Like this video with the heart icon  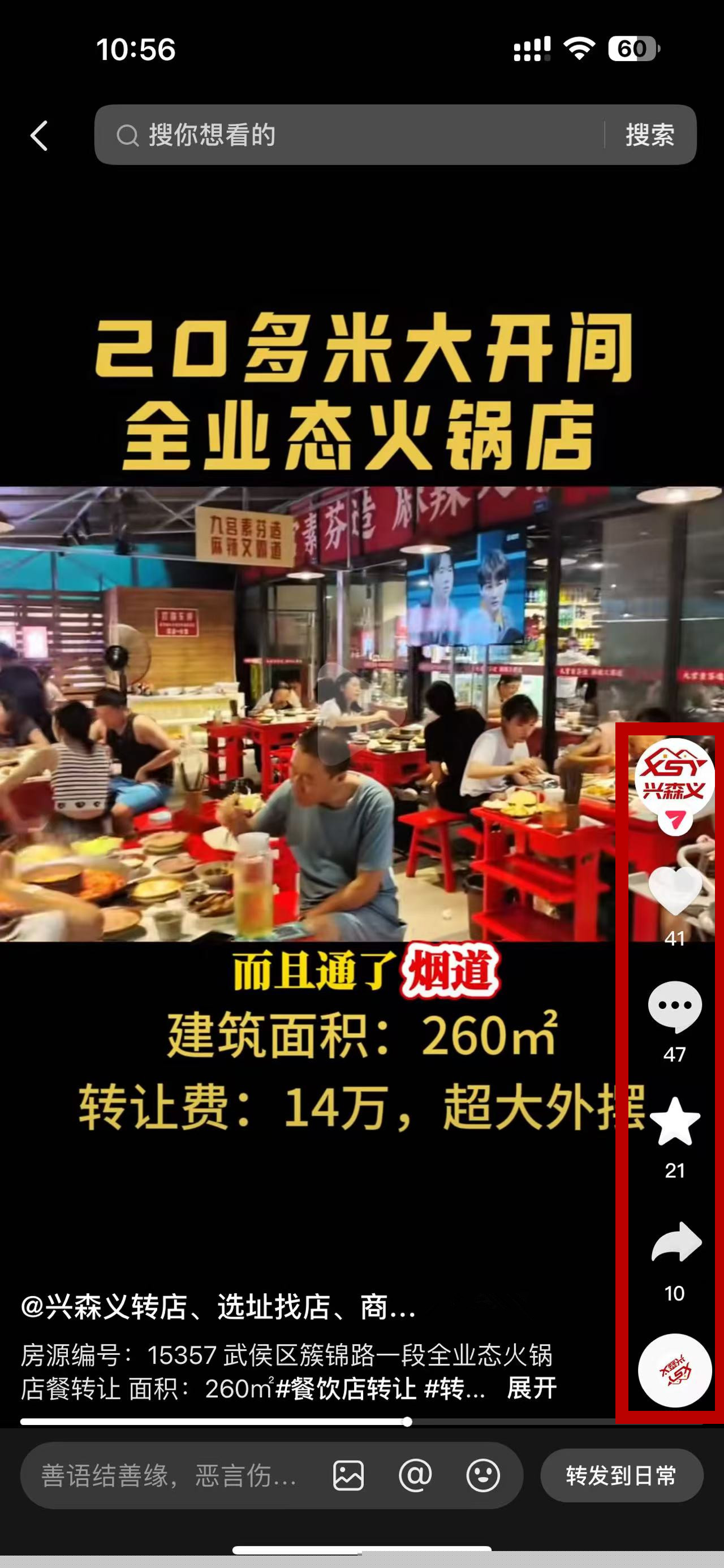675,890
